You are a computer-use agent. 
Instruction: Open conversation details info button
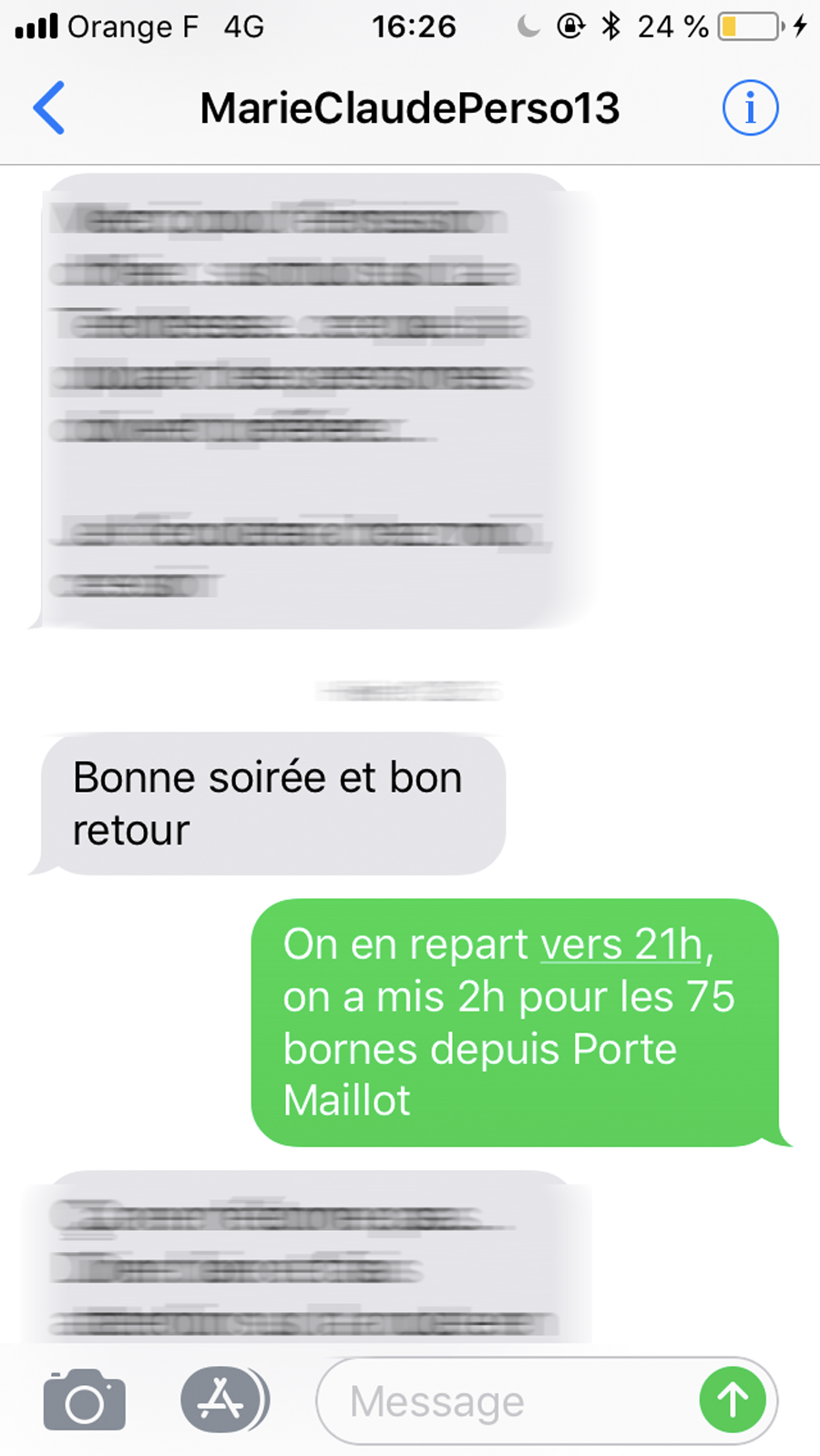tap(750, 108)
